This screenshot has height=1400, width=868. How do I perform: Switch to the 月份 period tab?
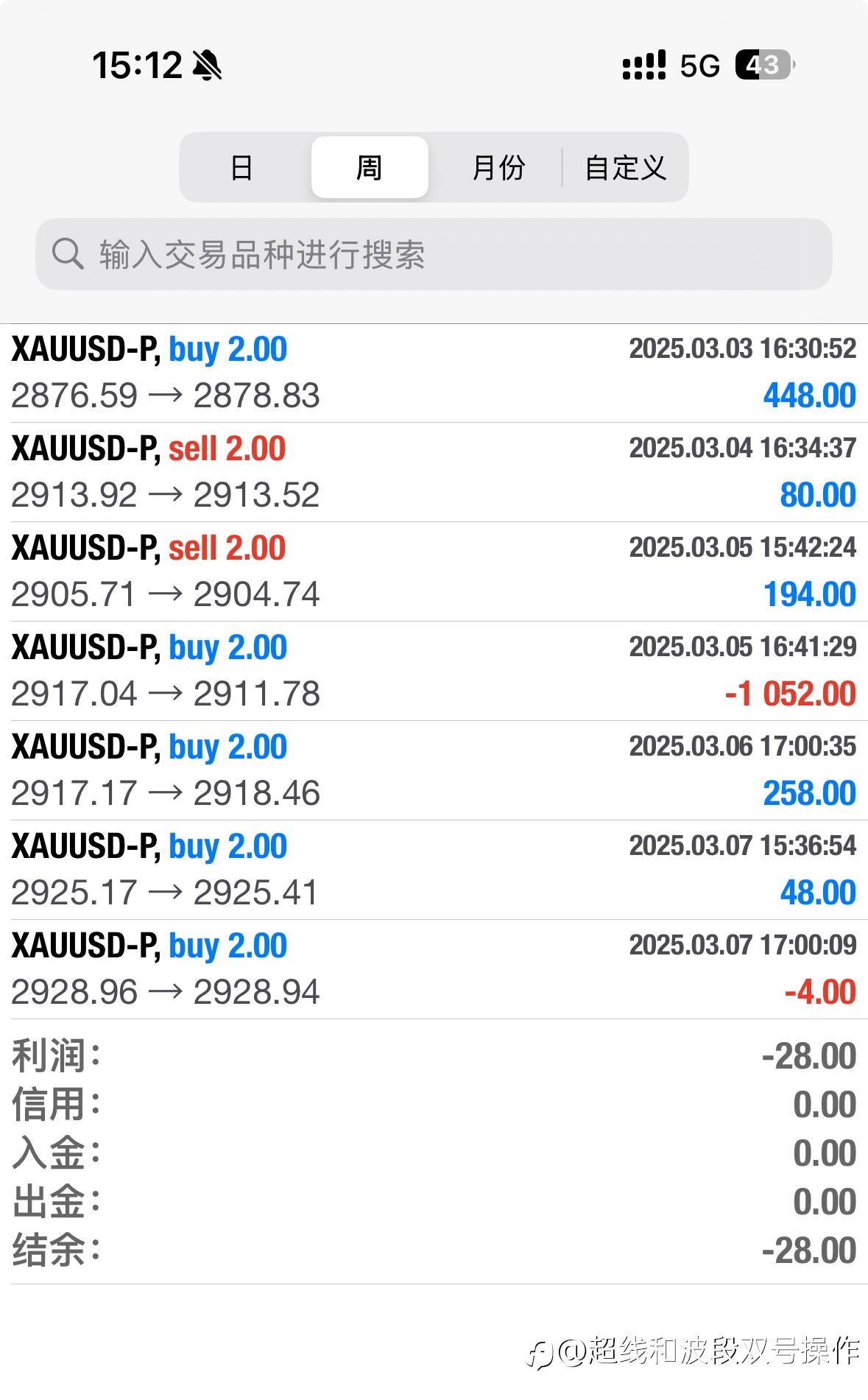pos(498,168)
